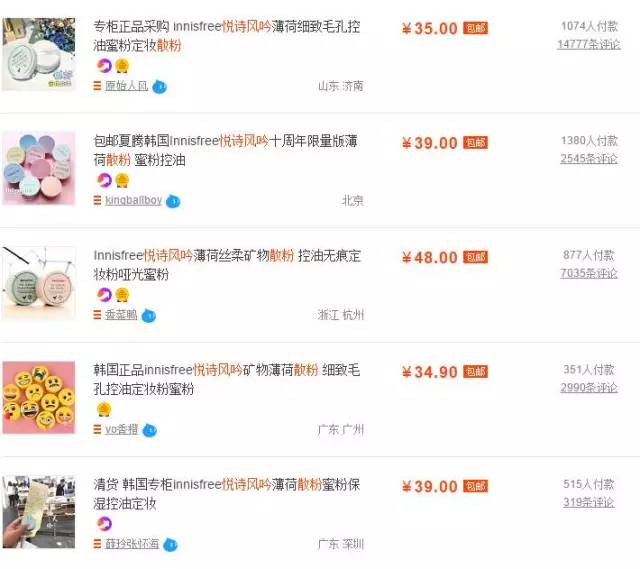The image size is (640, 569).
Task: Open the Innisfree悦诗风吟薄荷丝柔矿物散粉 listing title
Action: [228, 265]
